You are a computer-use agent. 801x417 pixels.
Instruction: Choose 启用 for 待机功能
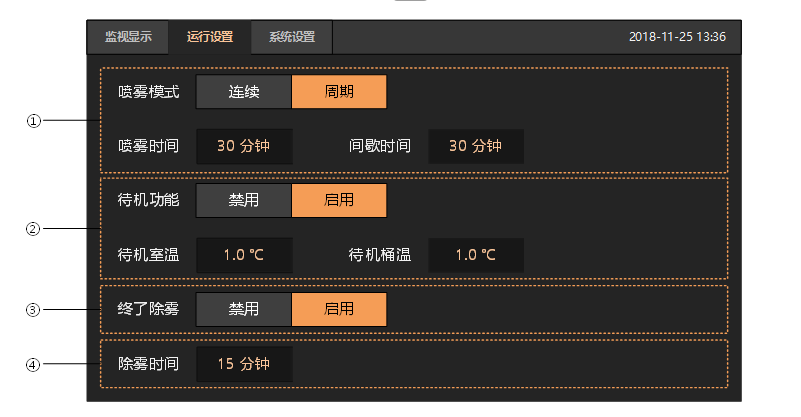(x=338, y=200)
